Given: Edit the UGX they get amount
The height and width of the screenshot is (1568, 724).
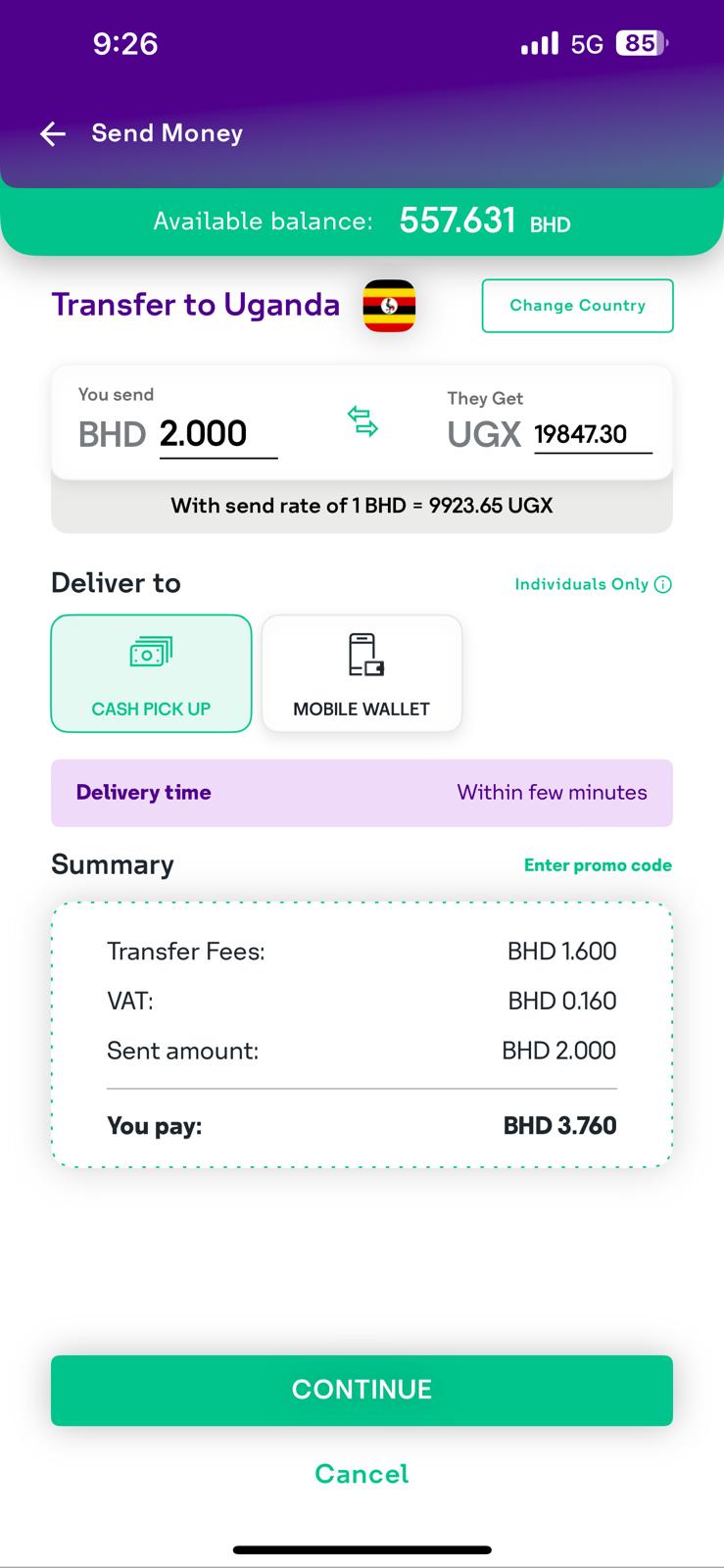Looking at the screenshot, I should pyautogui.click(x=591, y=434).
